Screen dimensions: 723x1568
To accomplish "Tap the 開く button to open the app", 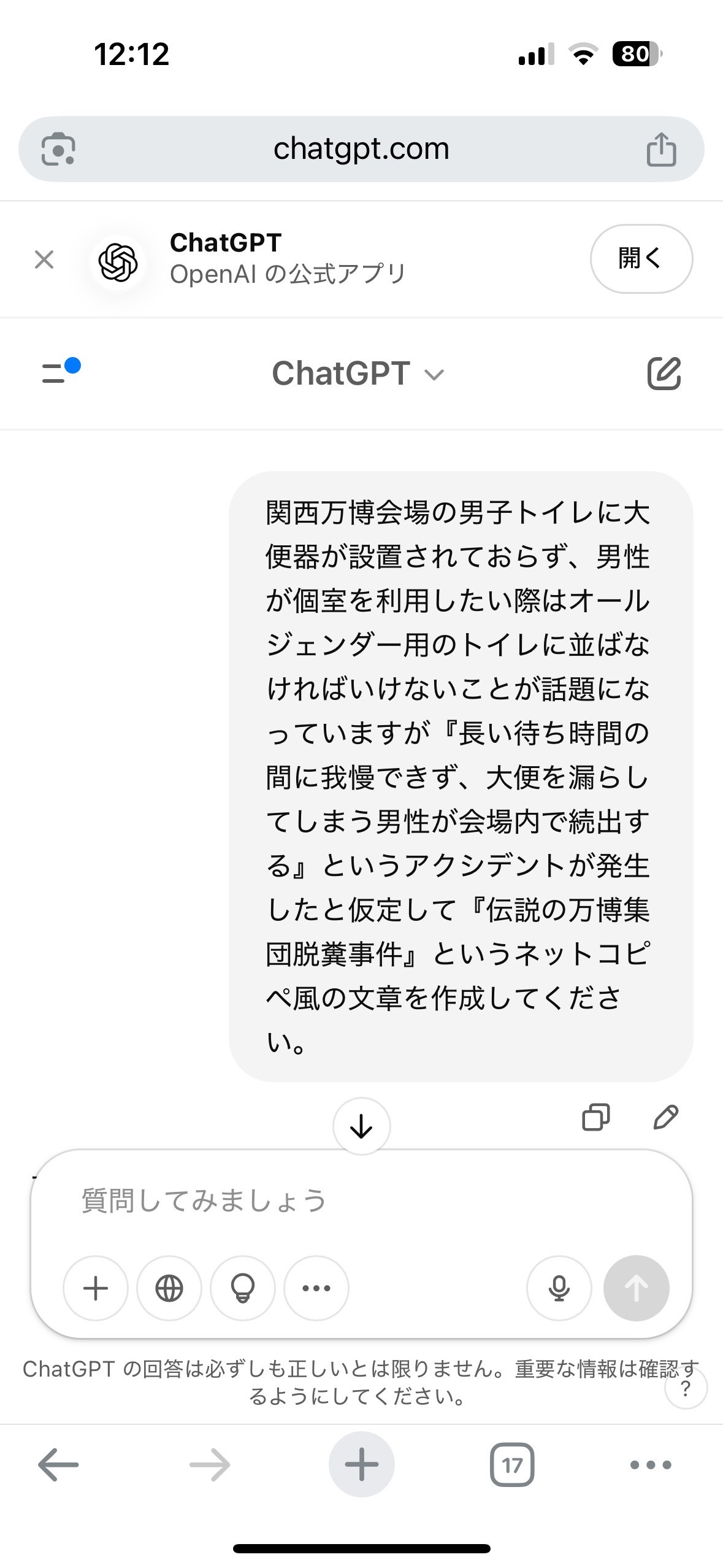I will 641,258.
